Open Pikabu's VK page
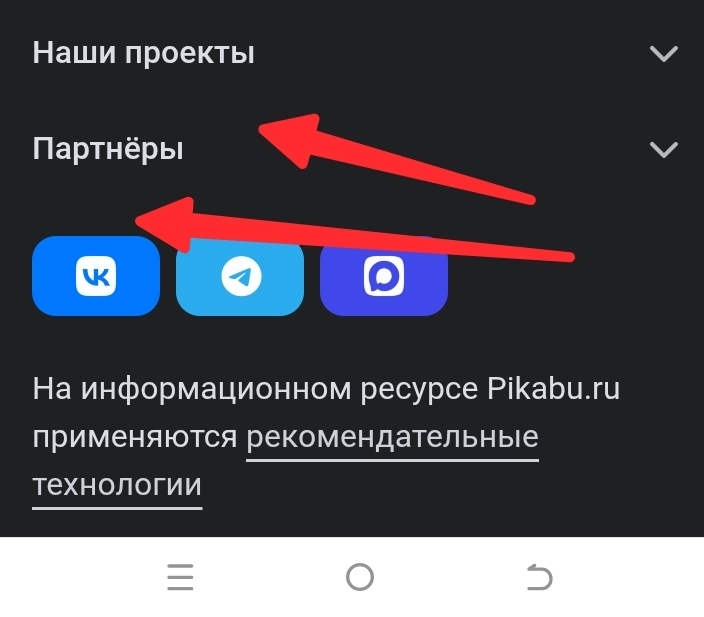Viewport: 704px width, 617px height. click(x=96, y=277)
